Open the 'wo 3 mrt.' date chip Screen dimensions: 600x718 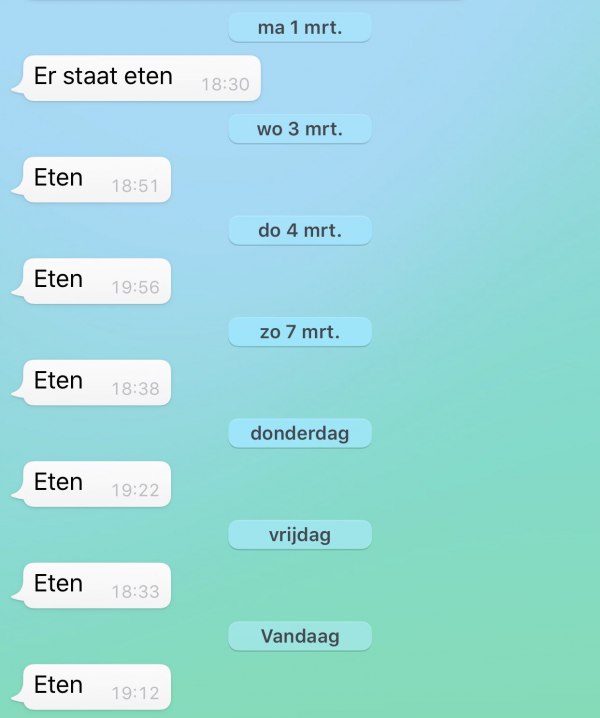coord(300,129)
